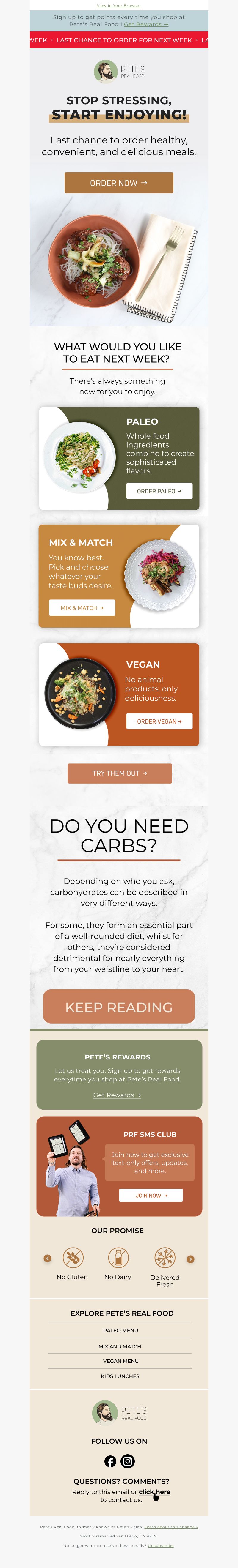238x1568 pixels.
Task: Unsubscribe from these emails
Action: tap(160, 1545)
